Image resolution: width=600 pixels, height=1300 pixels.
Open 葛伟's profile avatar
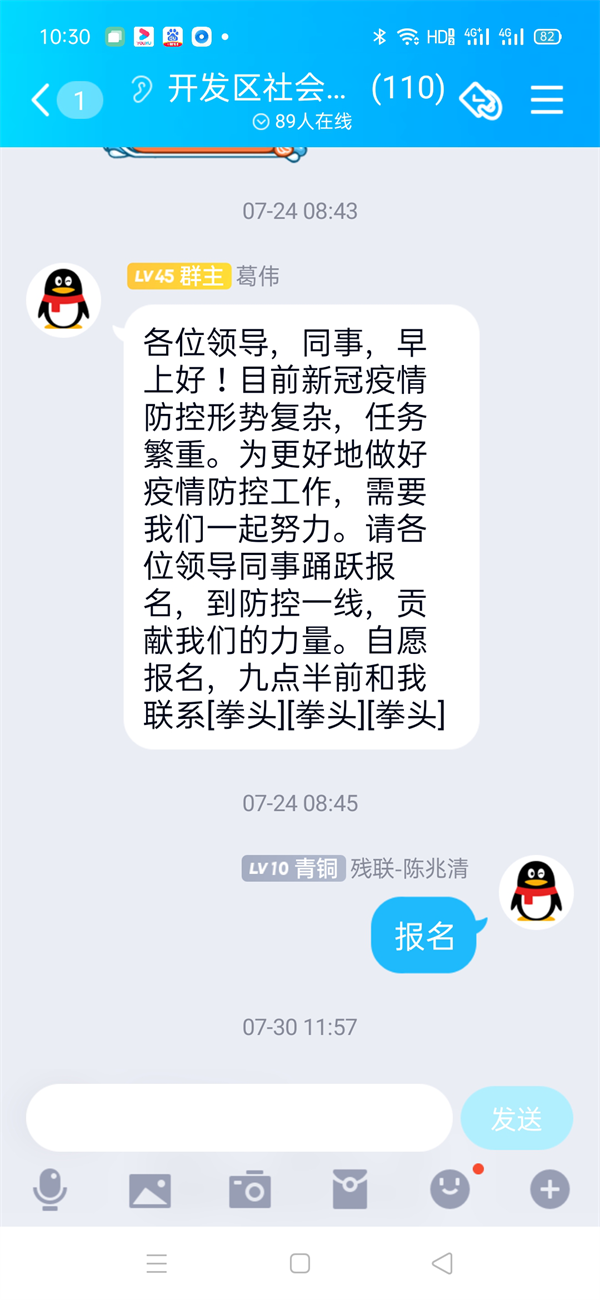pyautogui.click(x=63, y=300)
